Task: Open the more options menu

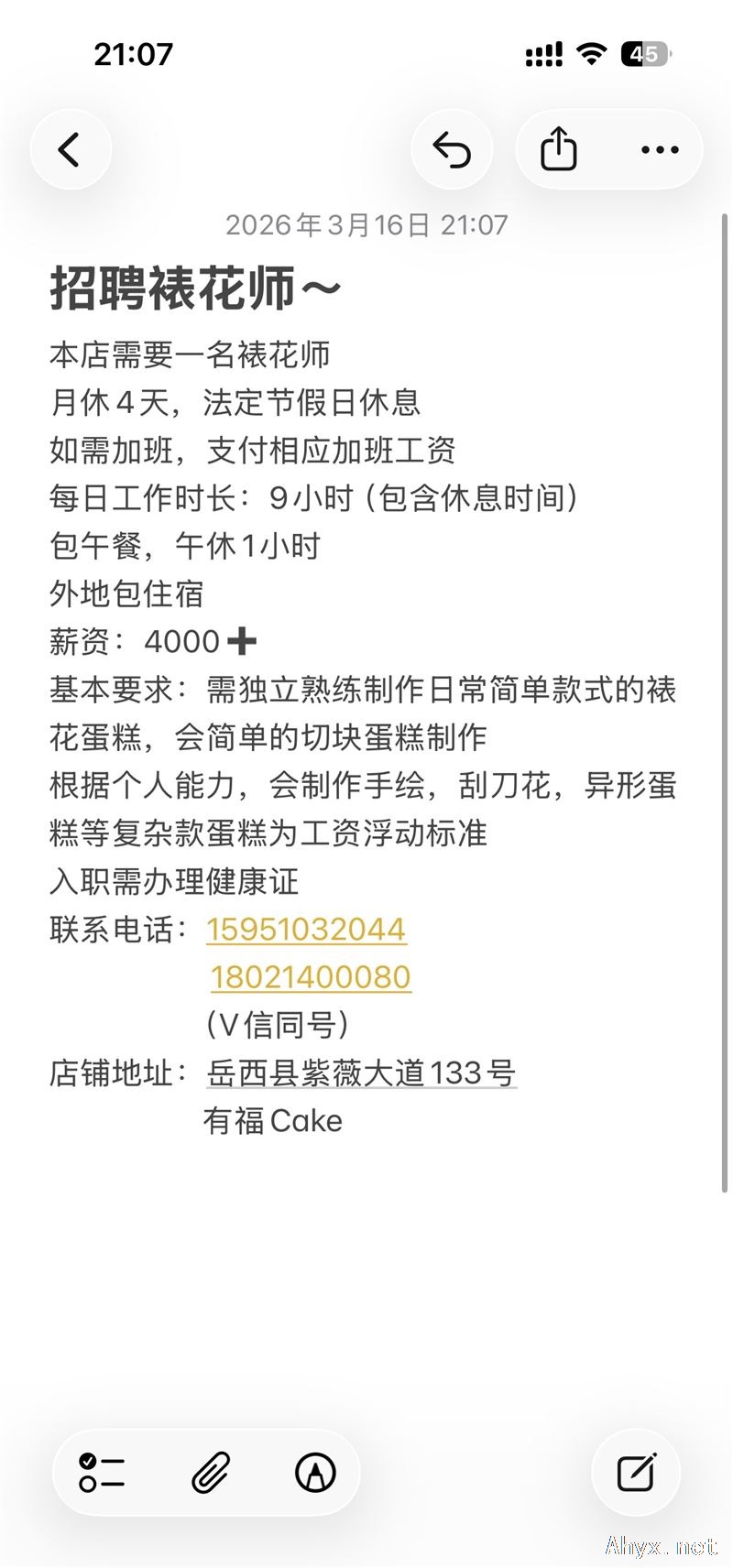Action: pos(660,149)
